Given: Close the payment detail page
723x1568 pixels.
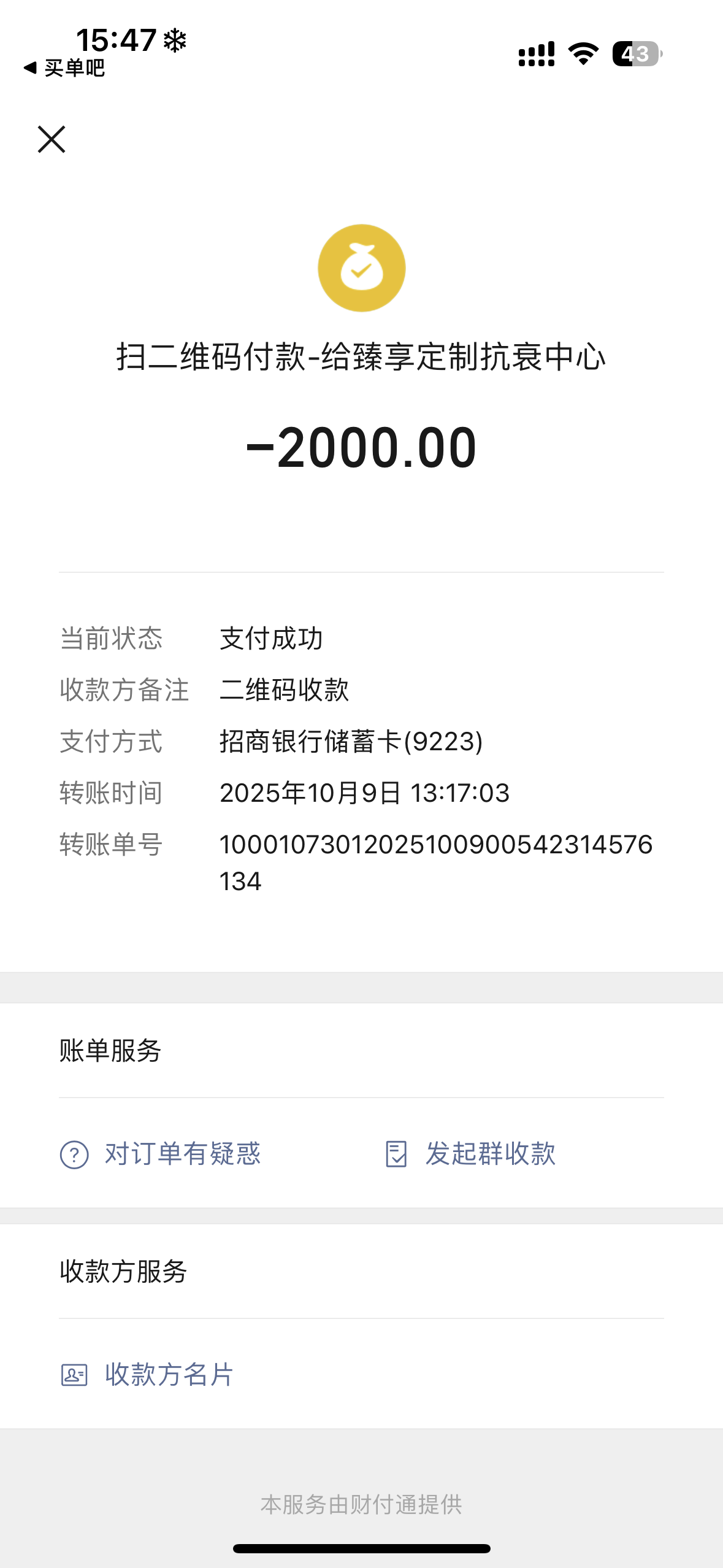Looking at the screenshot, I should point(52,139).
